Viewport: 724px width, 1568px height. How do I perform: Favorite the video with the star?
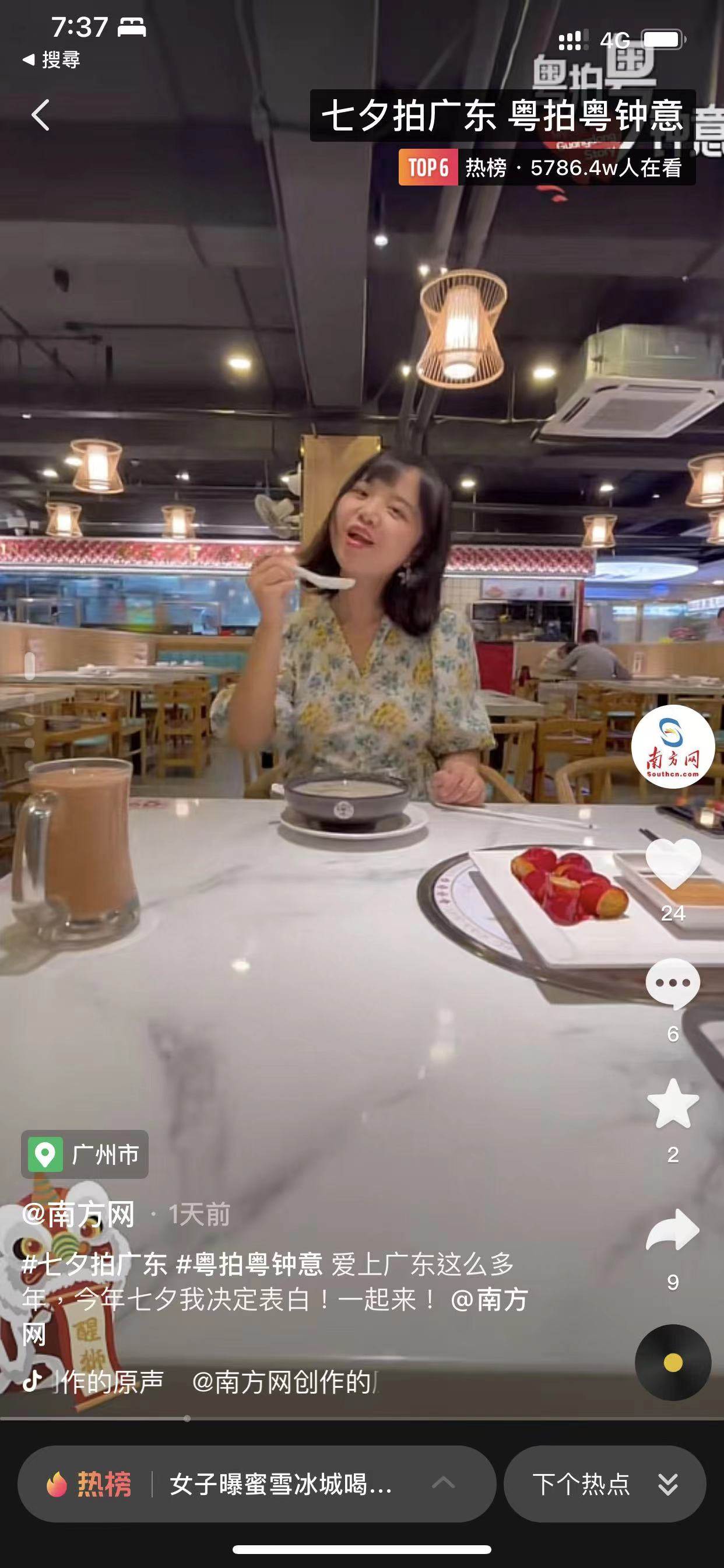tap(672, 1104)
